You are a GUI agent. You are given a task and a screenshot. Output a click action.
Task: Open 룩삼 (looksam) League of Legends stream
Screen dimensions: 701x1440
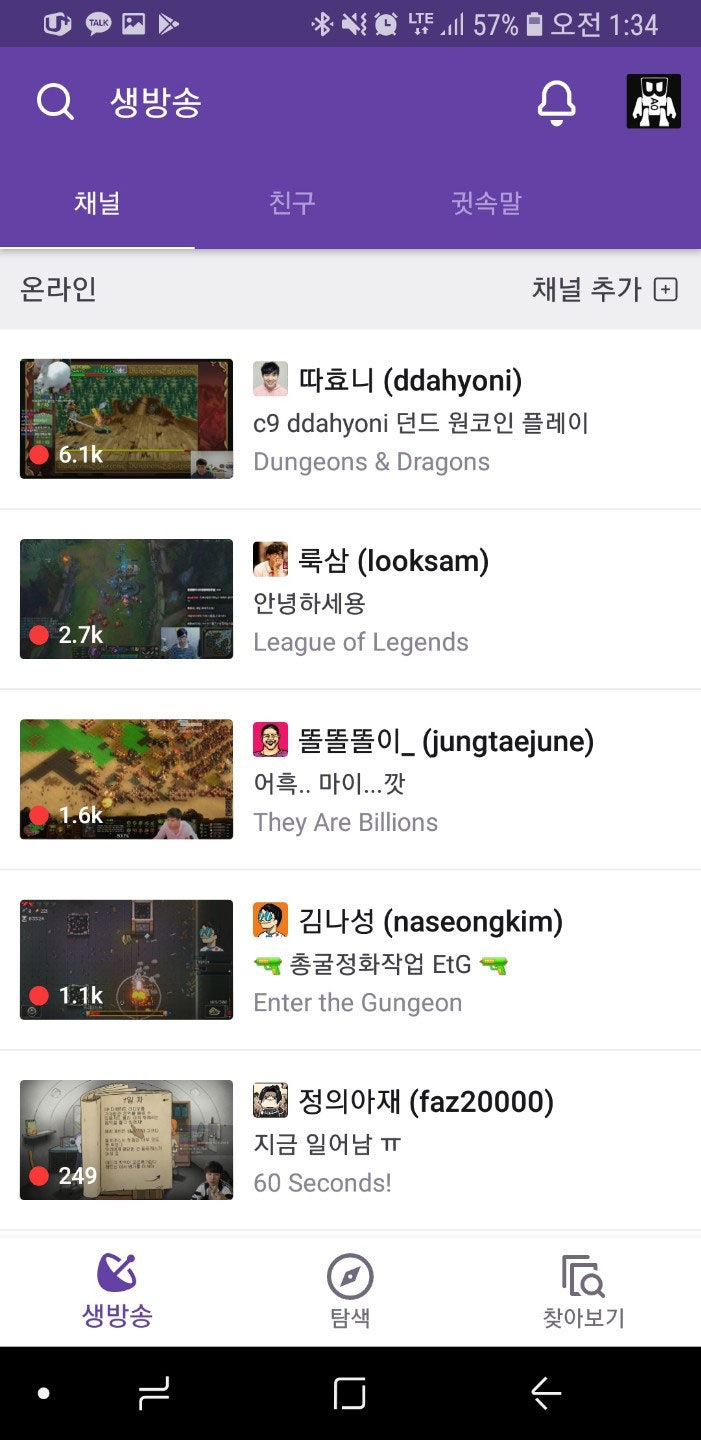350,599
